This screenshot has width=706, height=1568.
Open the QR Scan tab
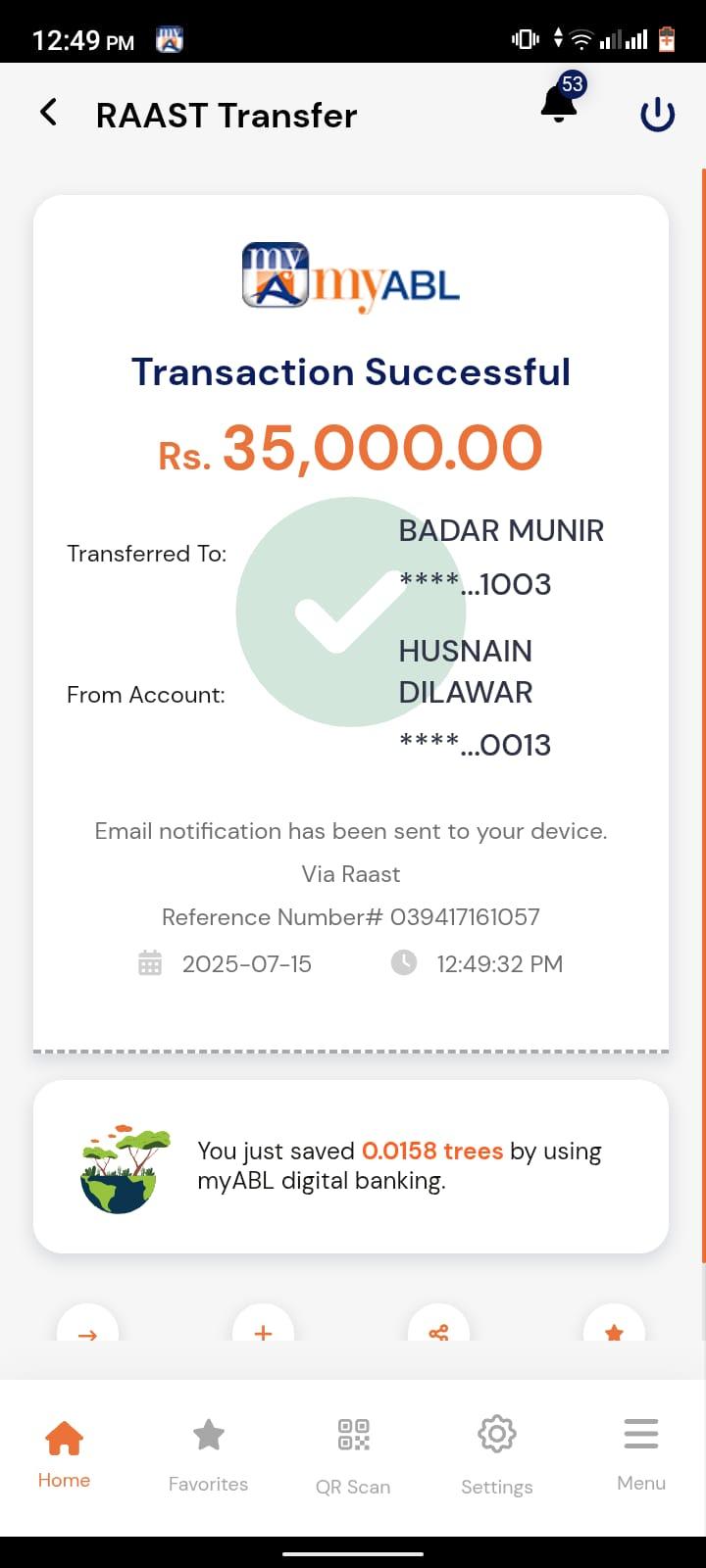coord(353,1454)
